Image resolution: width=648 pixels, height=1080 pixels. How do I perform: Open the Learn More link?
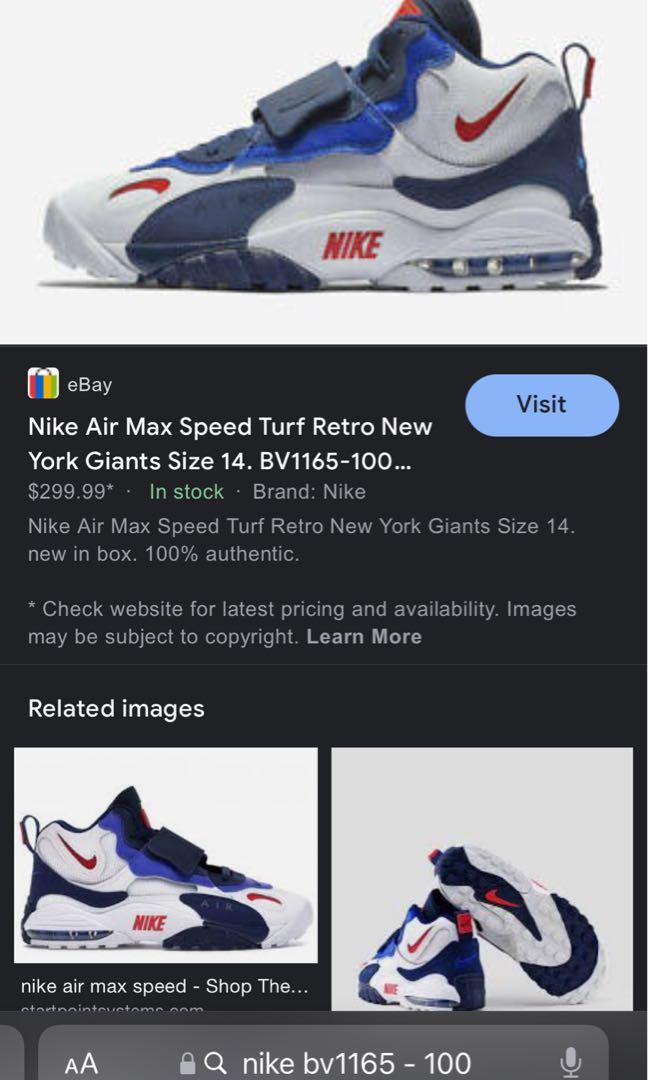[364, 637]
